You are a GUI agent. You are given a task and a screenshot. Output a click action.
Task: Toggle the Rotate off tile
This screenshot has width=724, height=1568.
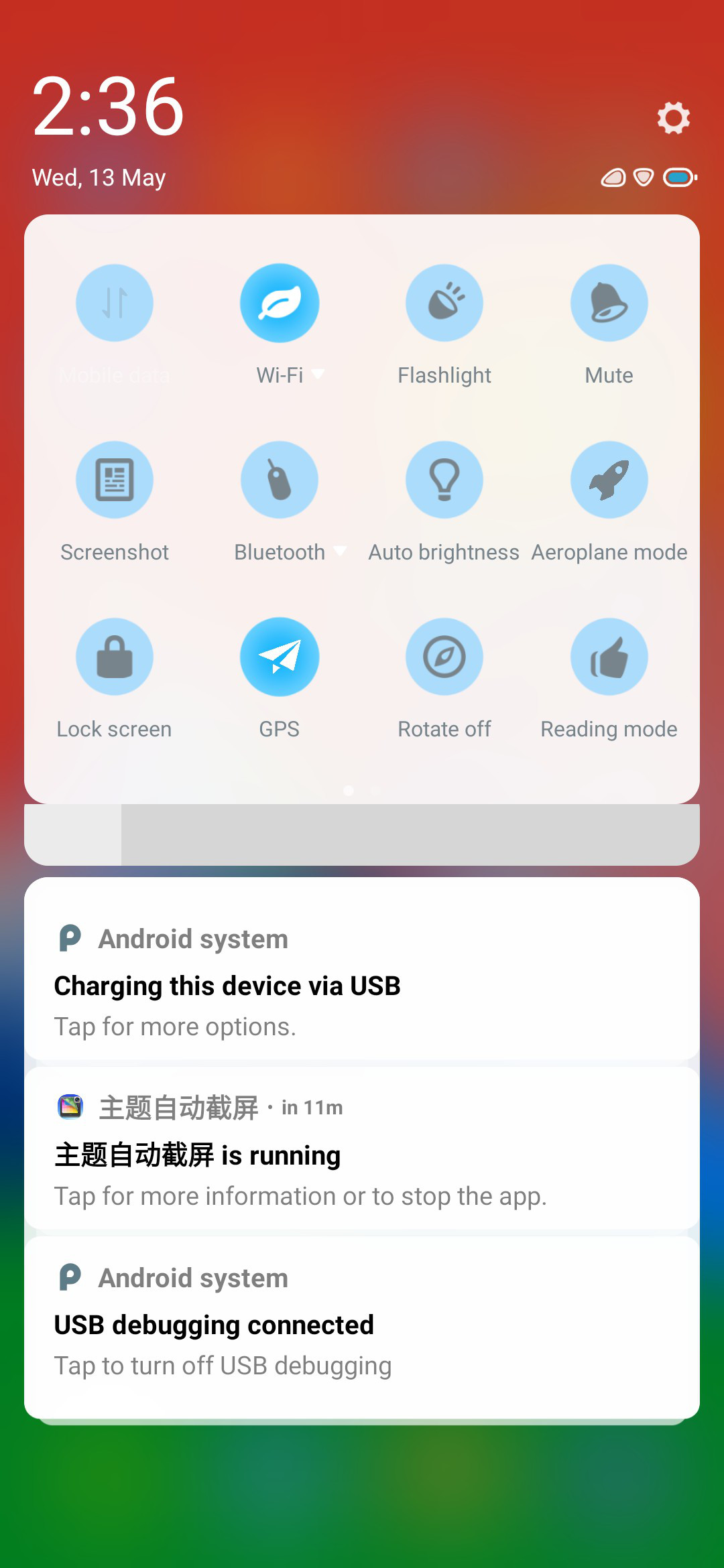[444, 657]
